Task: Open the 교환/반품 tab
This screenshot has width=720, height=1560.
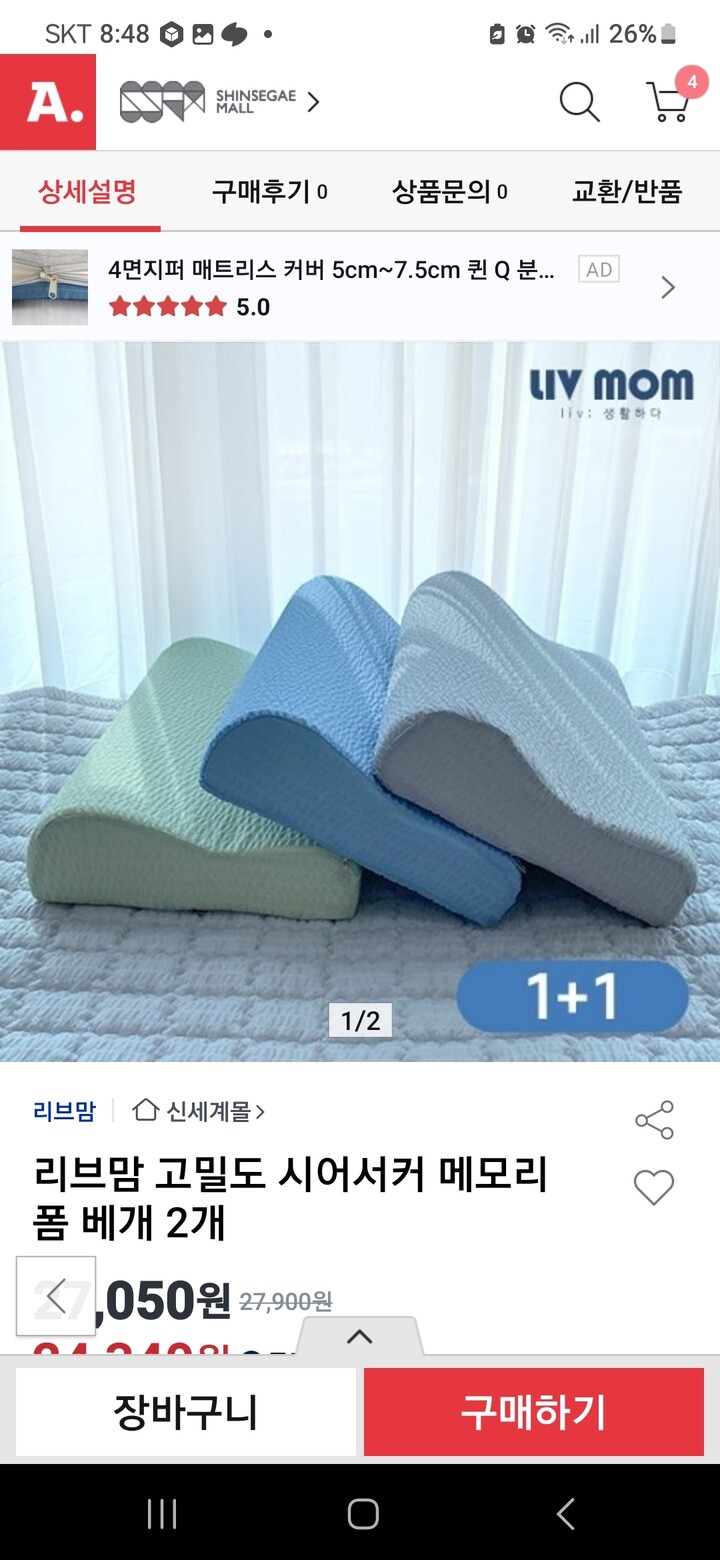Action: click(628, 191)
